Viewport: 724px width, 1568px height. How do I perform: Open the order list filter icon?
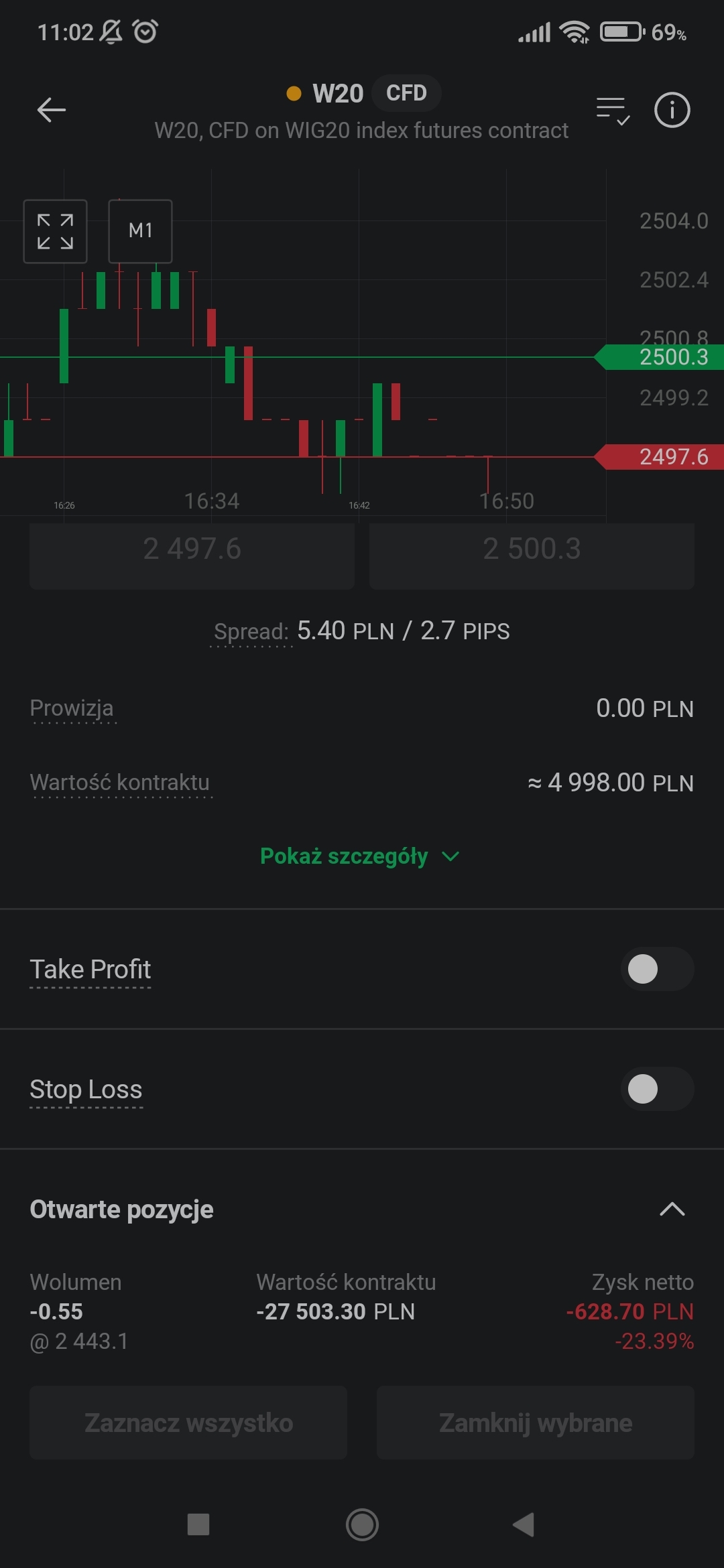point(613,111)
